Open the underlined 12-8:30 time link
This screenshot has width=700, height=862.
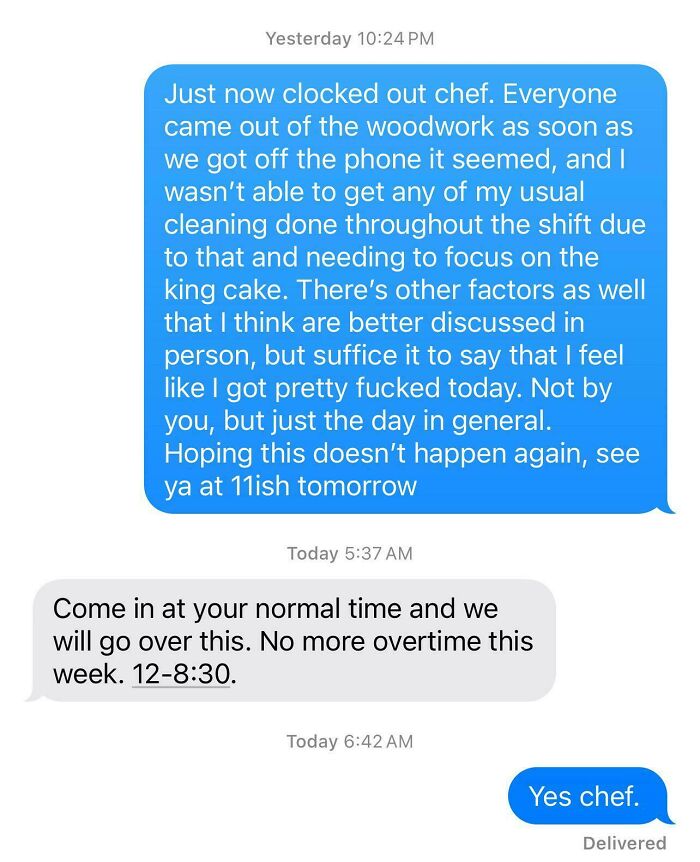point(181,674)
